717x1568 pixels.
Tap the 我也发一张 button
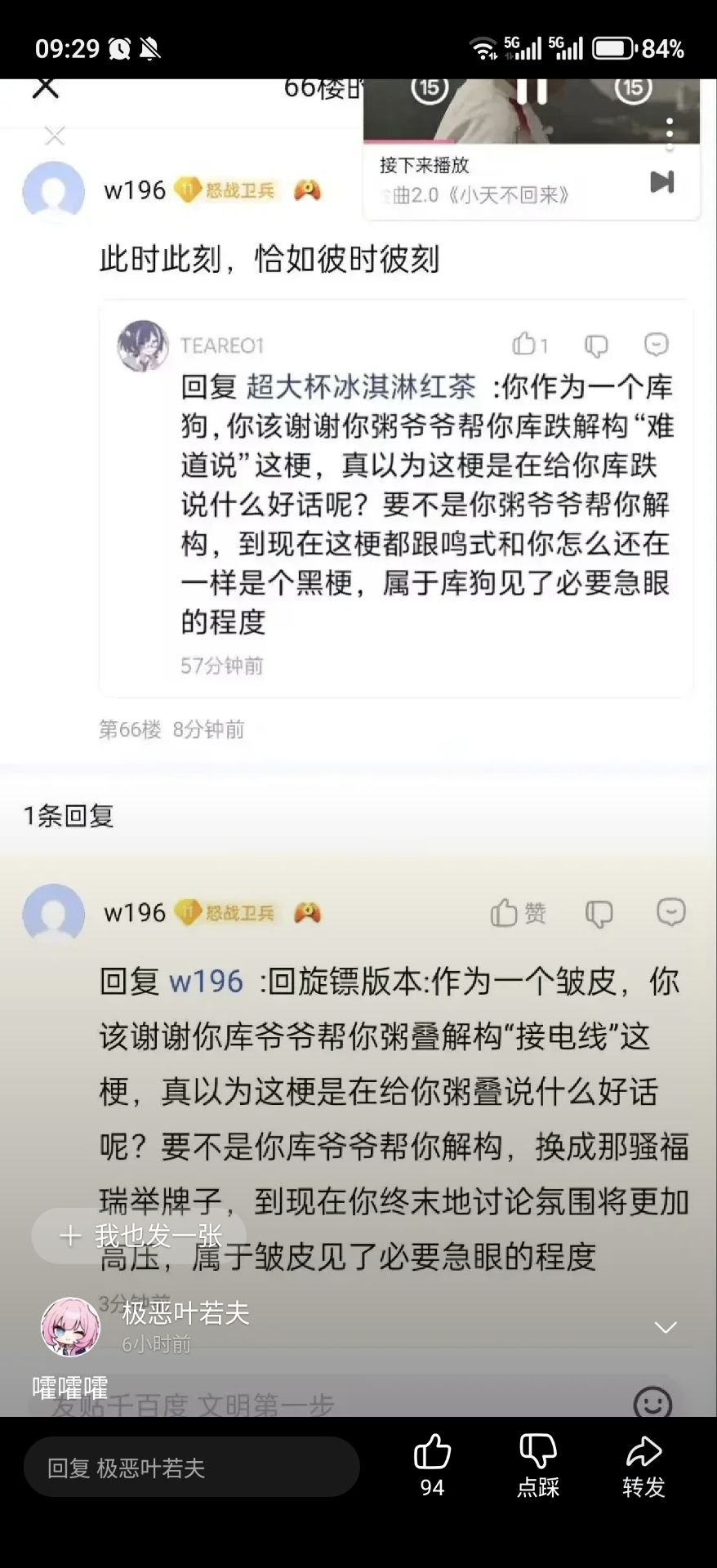coord(138,1236)
